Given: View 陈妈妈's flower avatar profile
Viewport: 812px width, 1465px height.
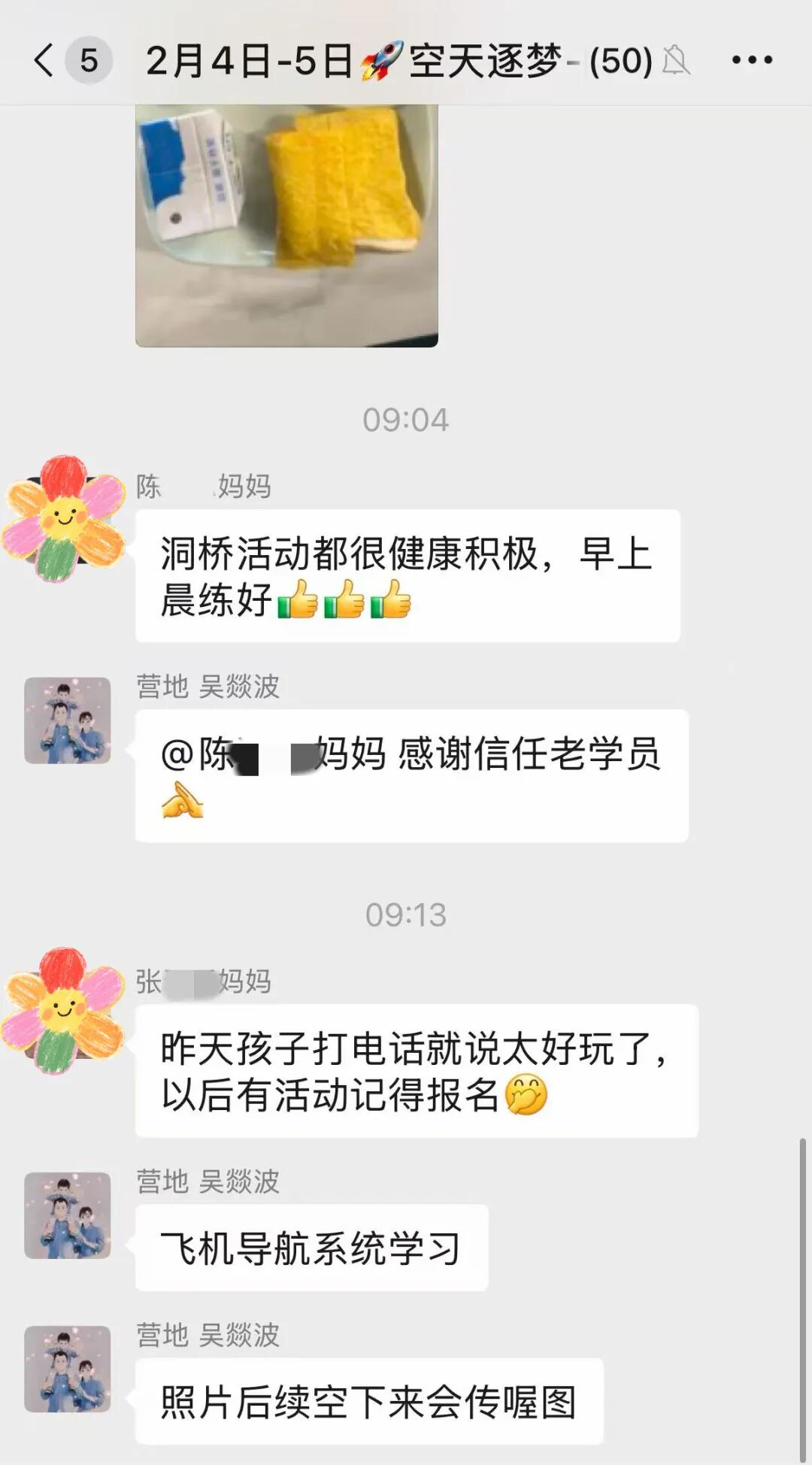Looking at the screenshot, I should [65, 519].
